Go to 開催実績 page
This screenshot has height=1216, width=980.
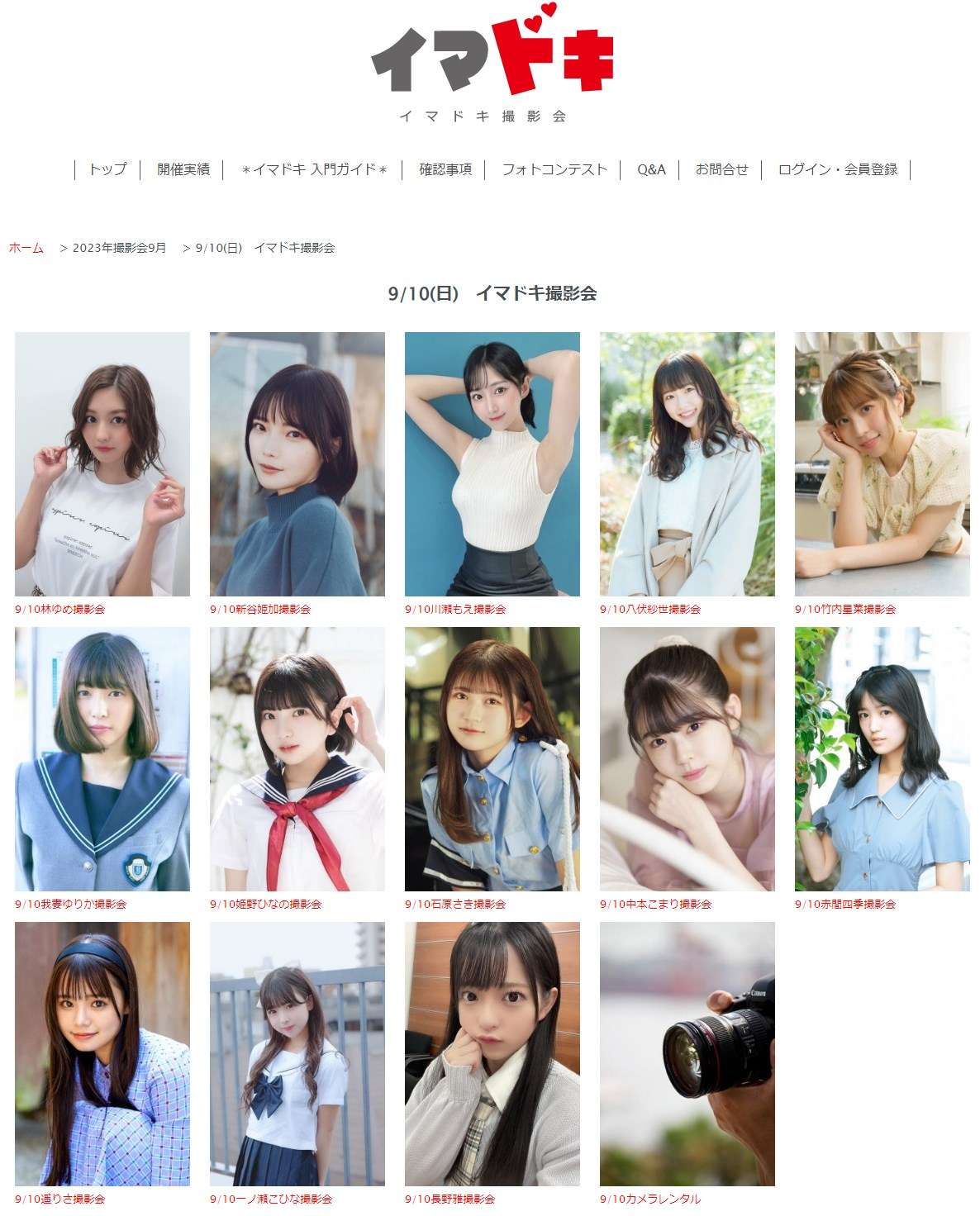(183, 169)
